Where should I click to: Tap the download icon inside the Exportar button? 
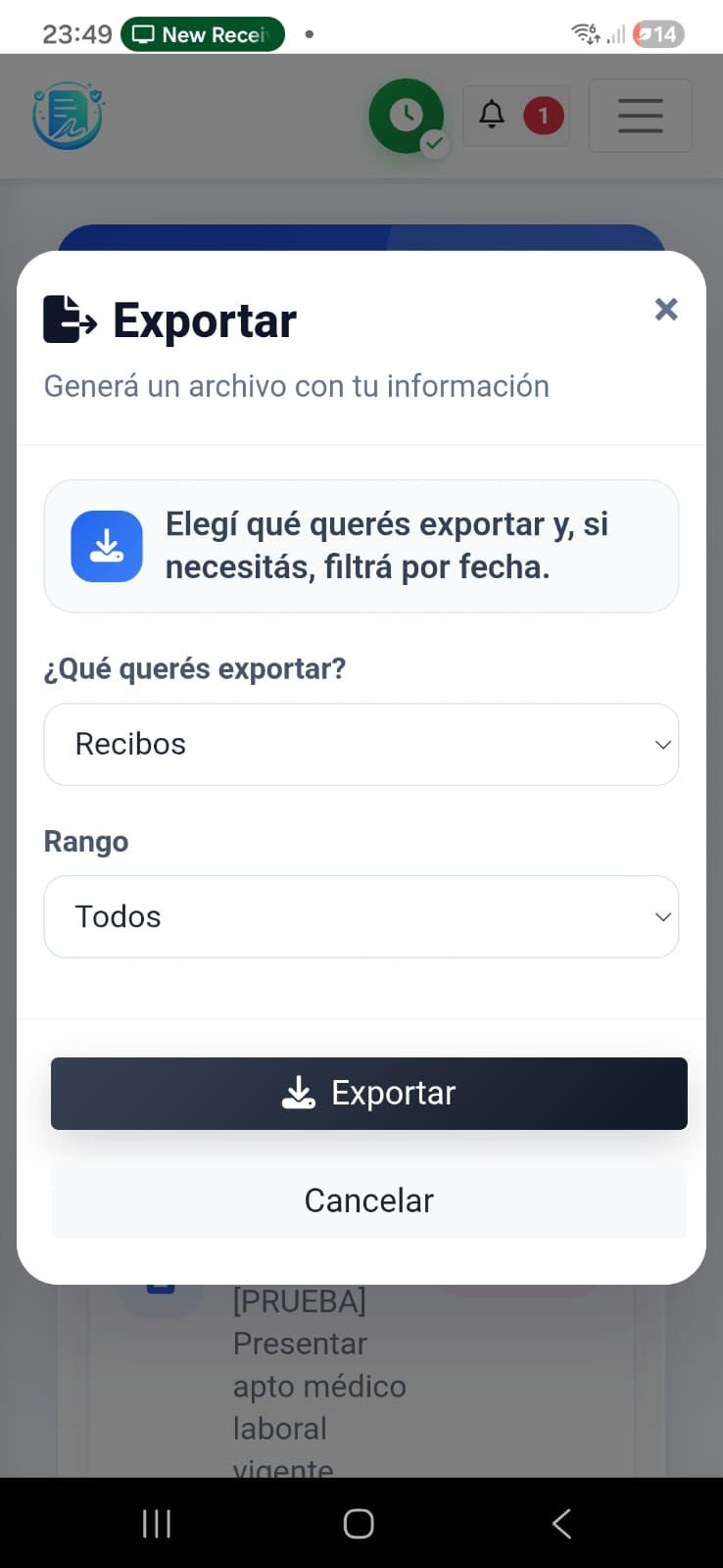tap(299, 1092)
